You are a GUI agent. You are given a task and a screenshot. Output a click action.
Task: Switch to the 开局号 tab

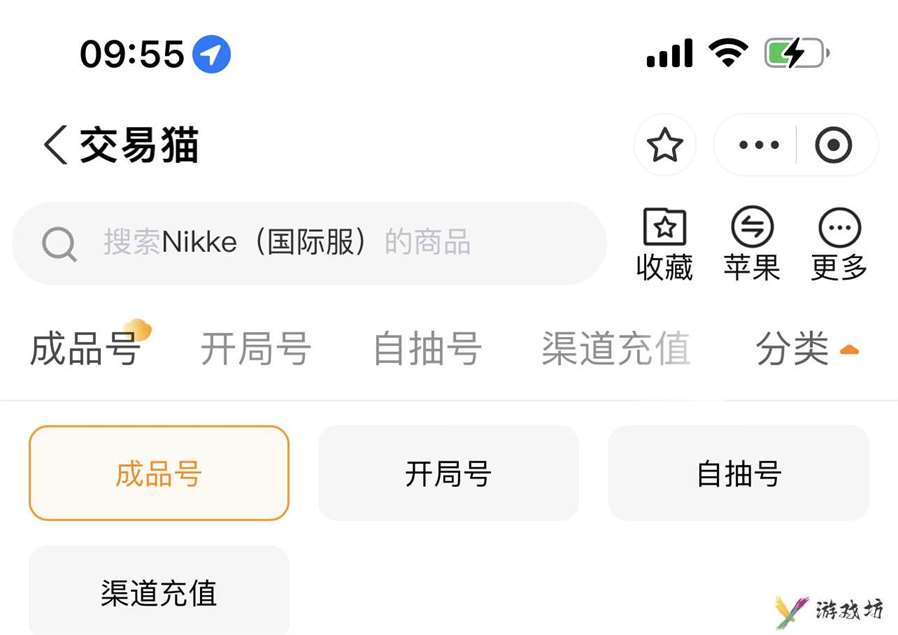(256, 349)
